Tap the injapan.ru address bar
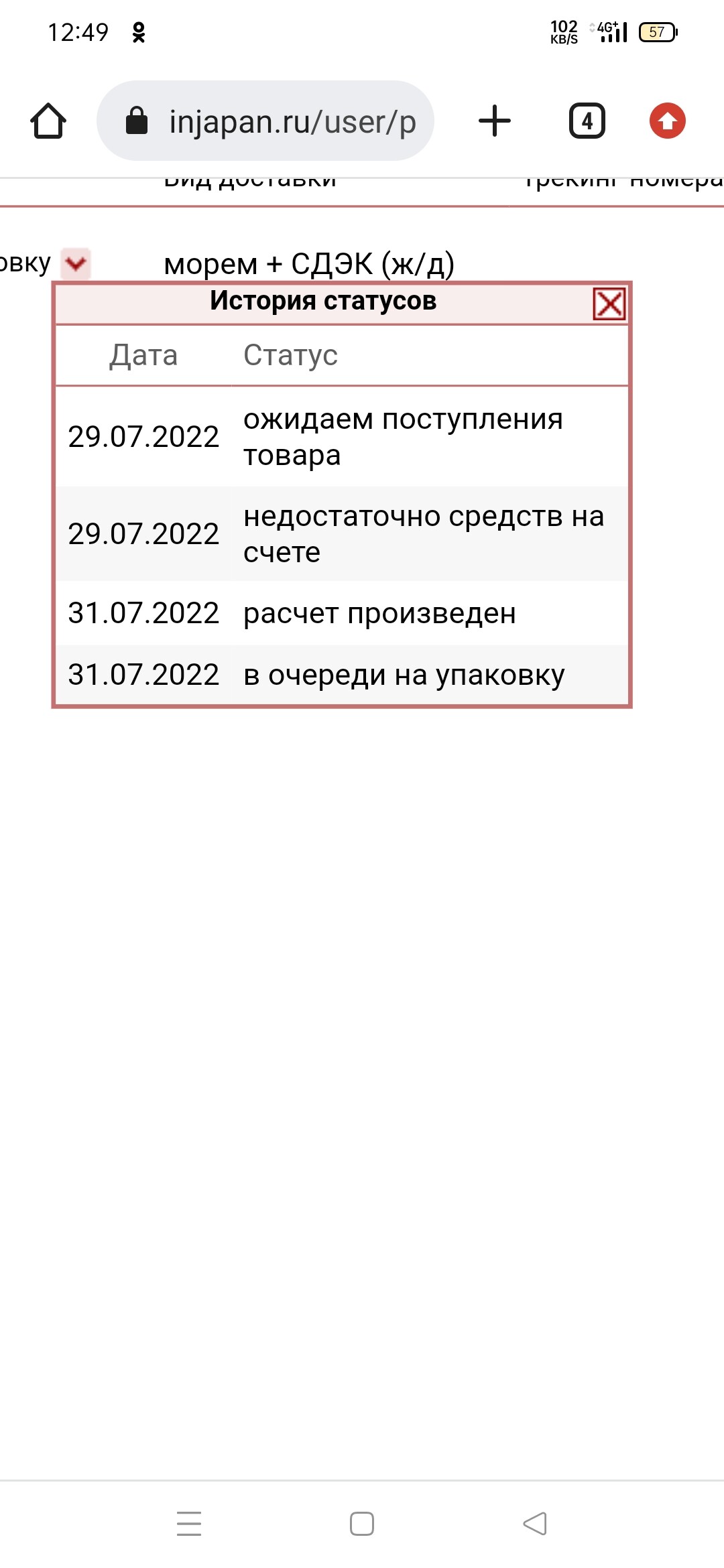 point(265,121)
